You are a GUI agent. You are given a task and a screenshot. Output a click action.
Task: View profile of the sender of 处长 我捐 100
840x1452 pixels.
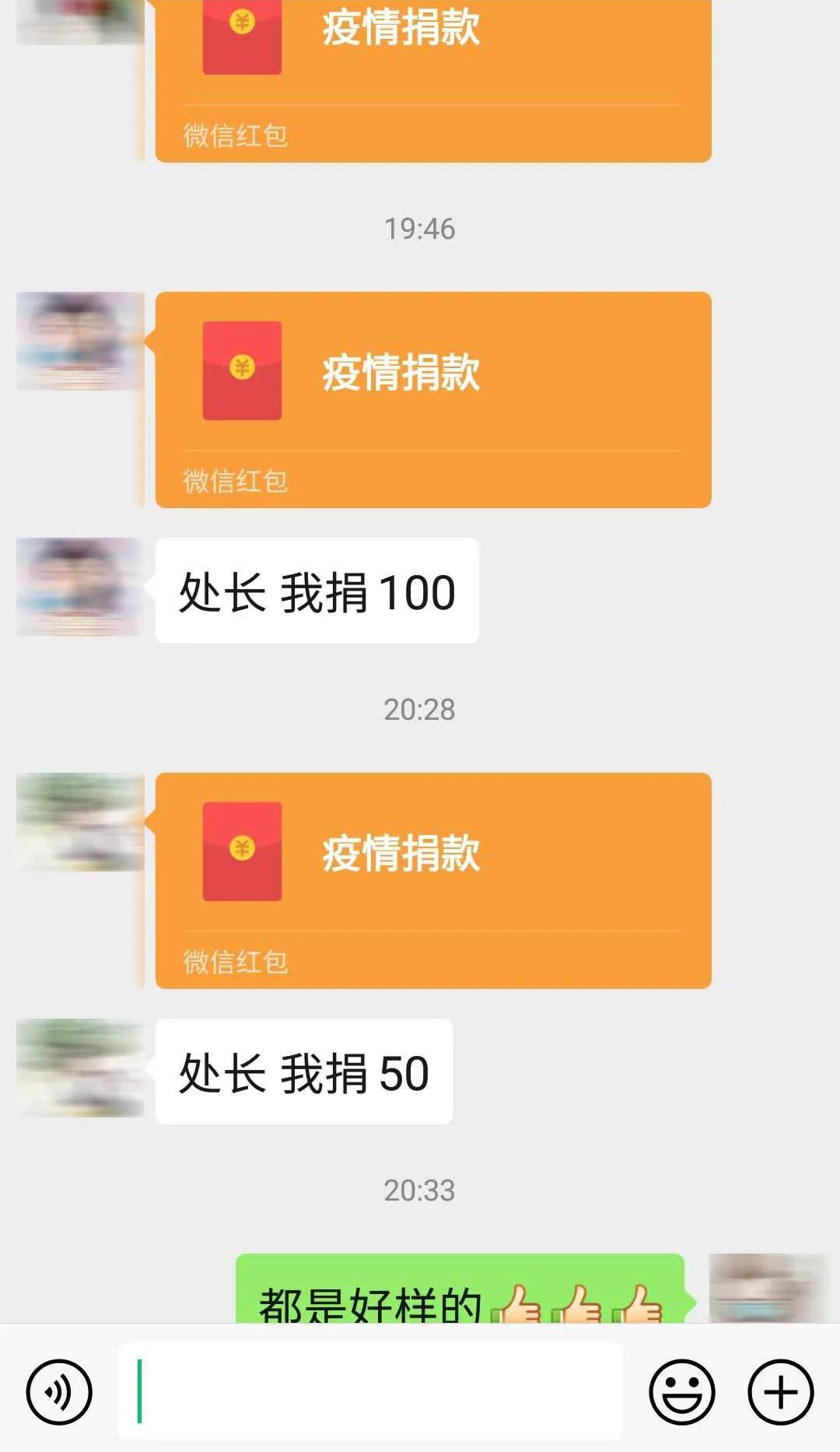click(80, 587)
